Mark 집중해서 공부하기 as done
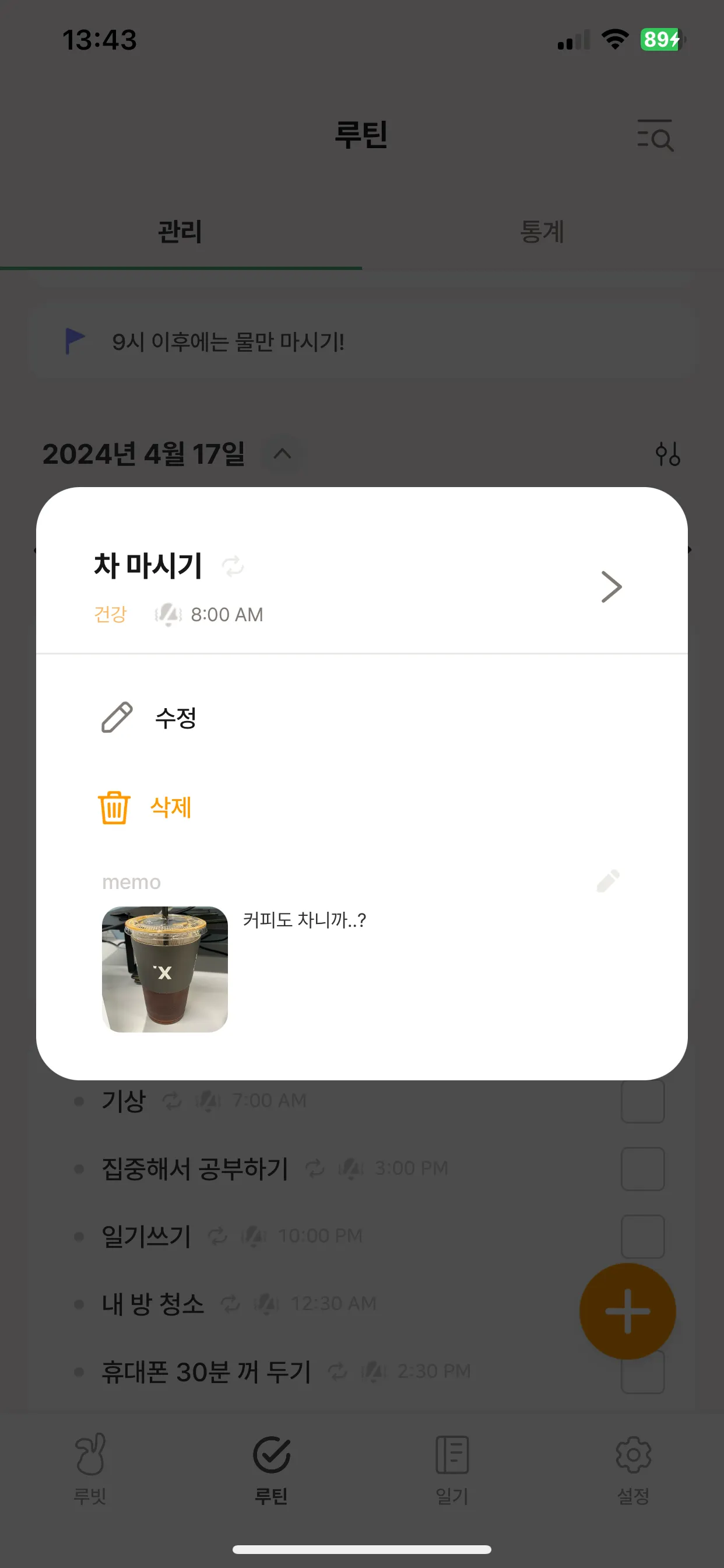 pos(642,1168)
